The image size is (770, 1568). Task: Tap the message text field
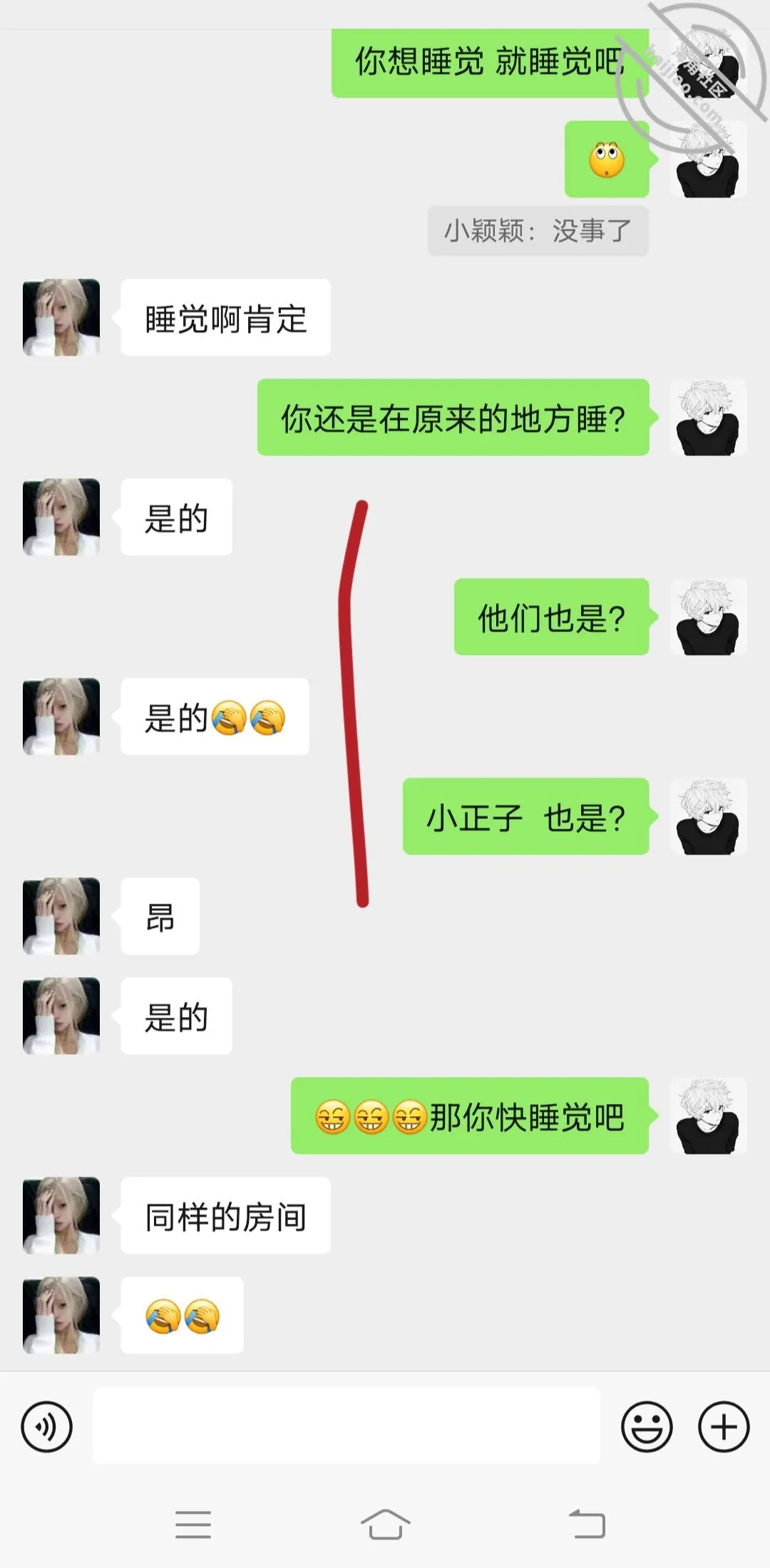346,1425
